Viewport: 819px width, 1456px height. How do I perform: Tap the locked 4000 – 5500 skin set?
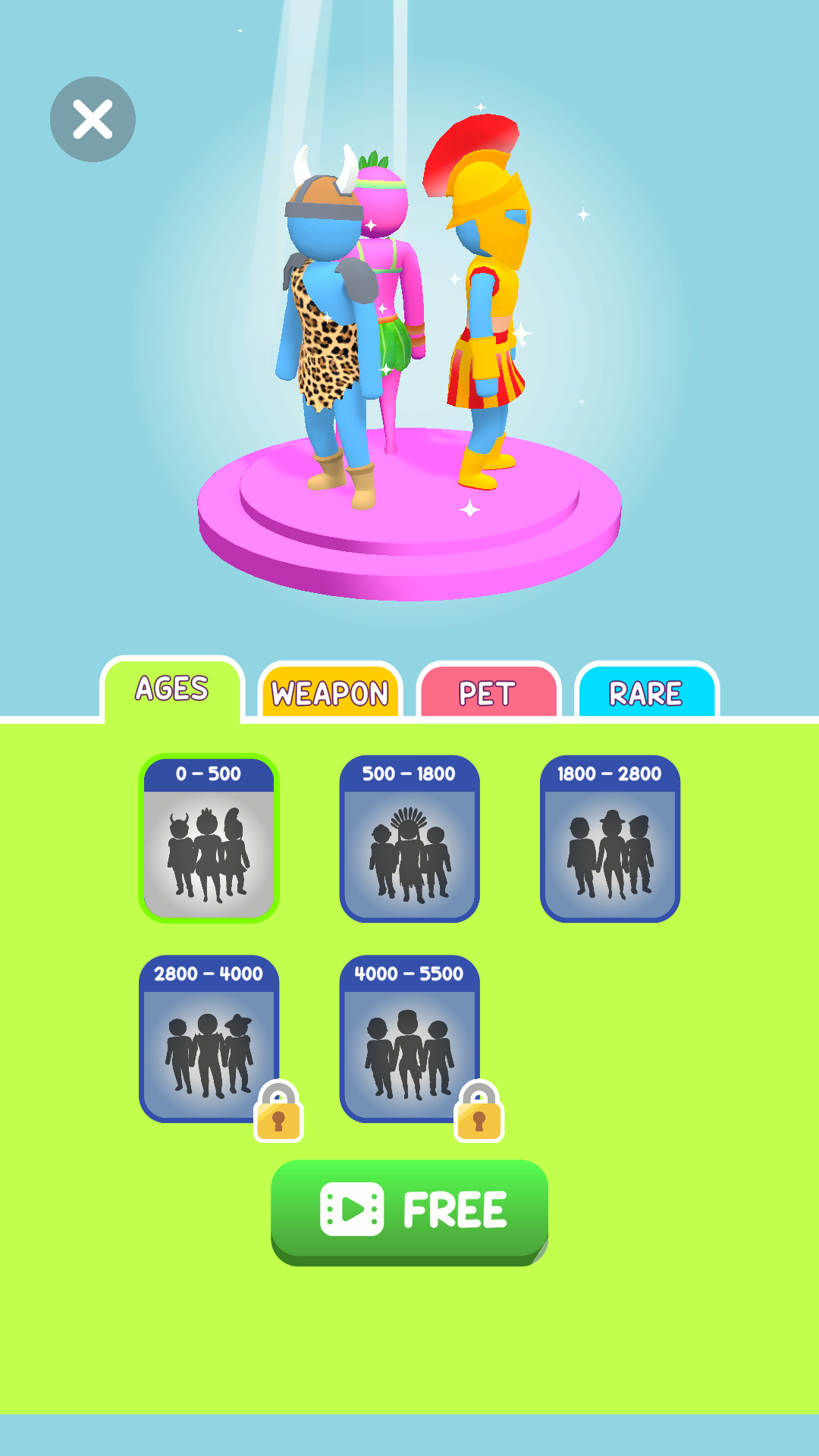click(409, 1039)
